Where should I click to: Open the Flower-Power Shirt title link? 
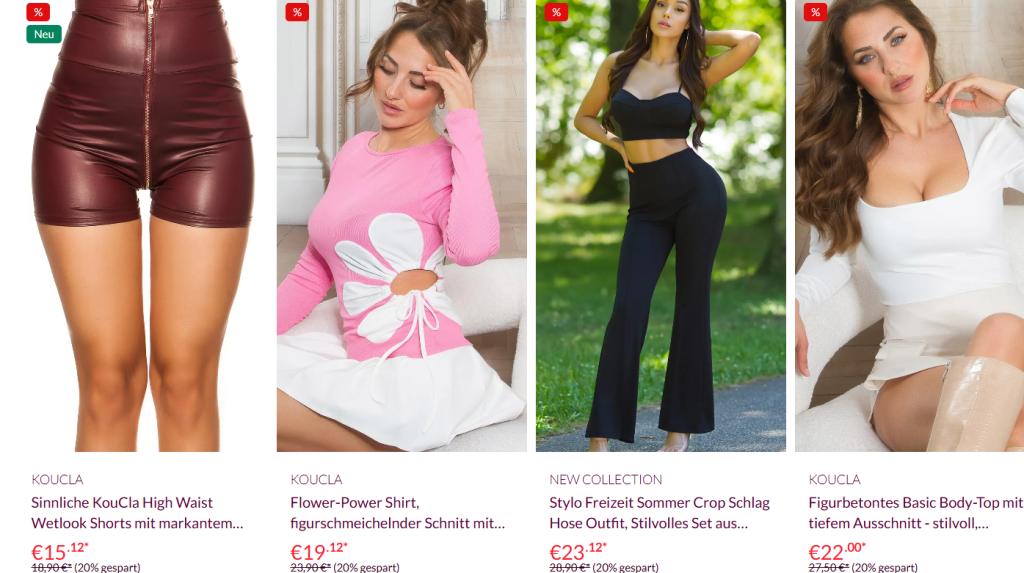[397, 512]
